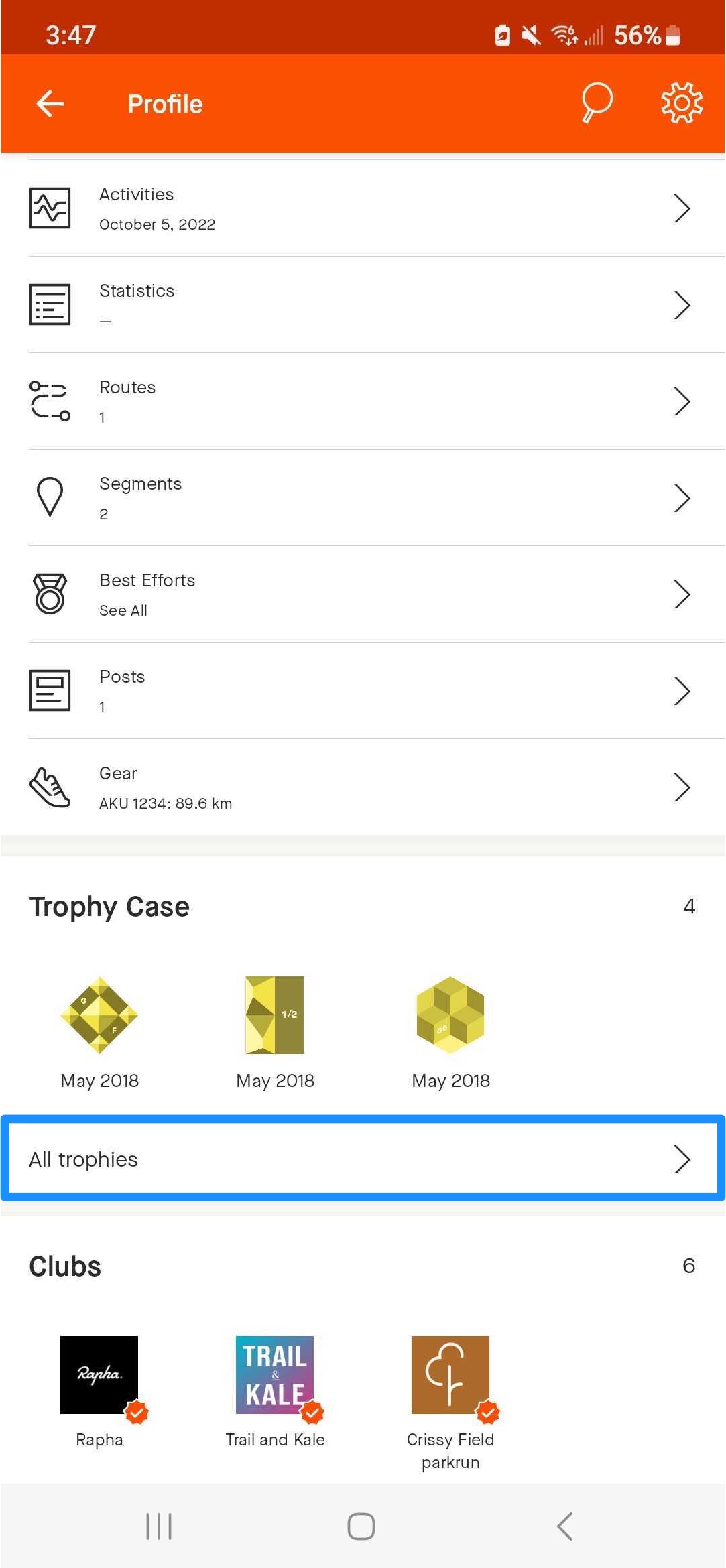
Task: Open the Statistics row
Action: [x=363, y=305]
